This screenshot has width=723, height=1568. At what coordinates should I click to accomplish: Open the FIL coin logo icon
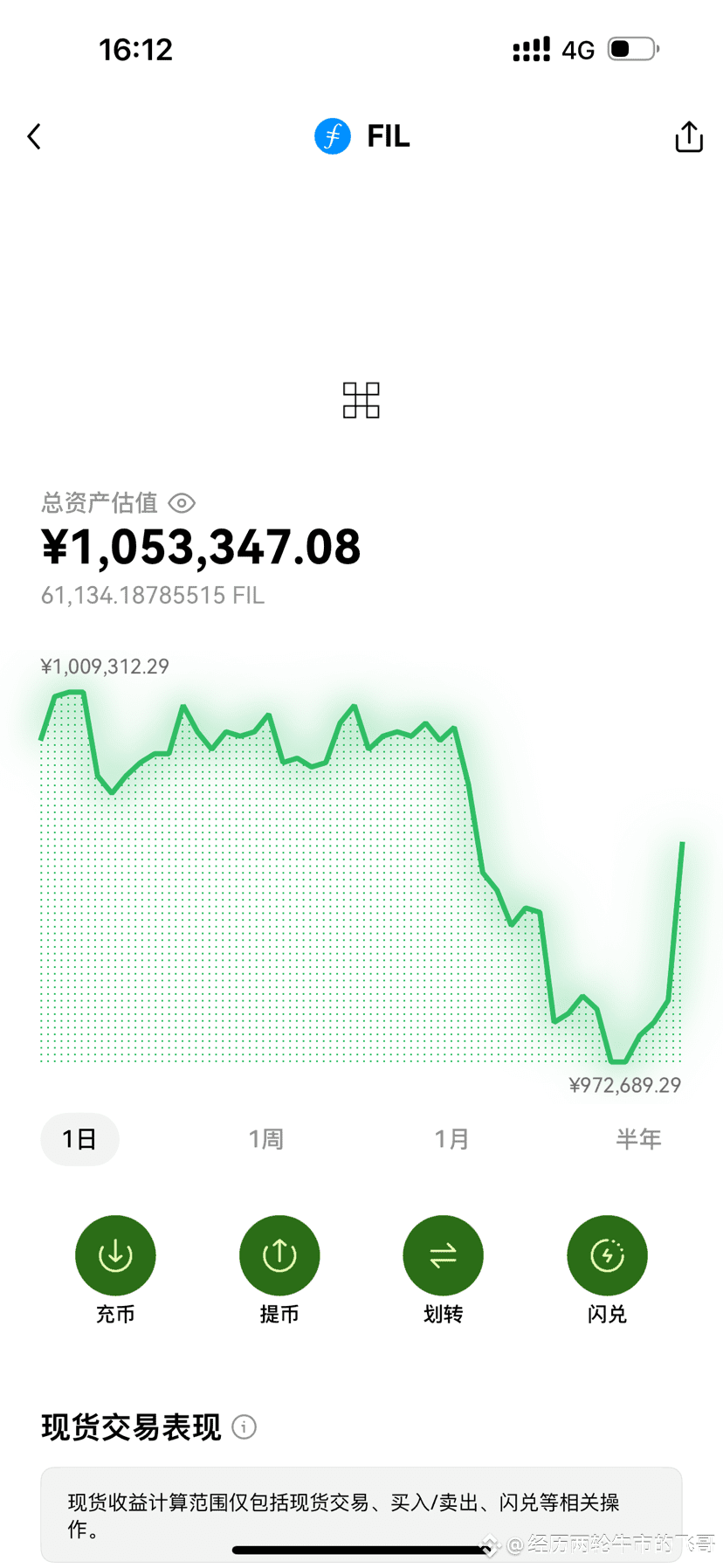[x=331, y=135]
